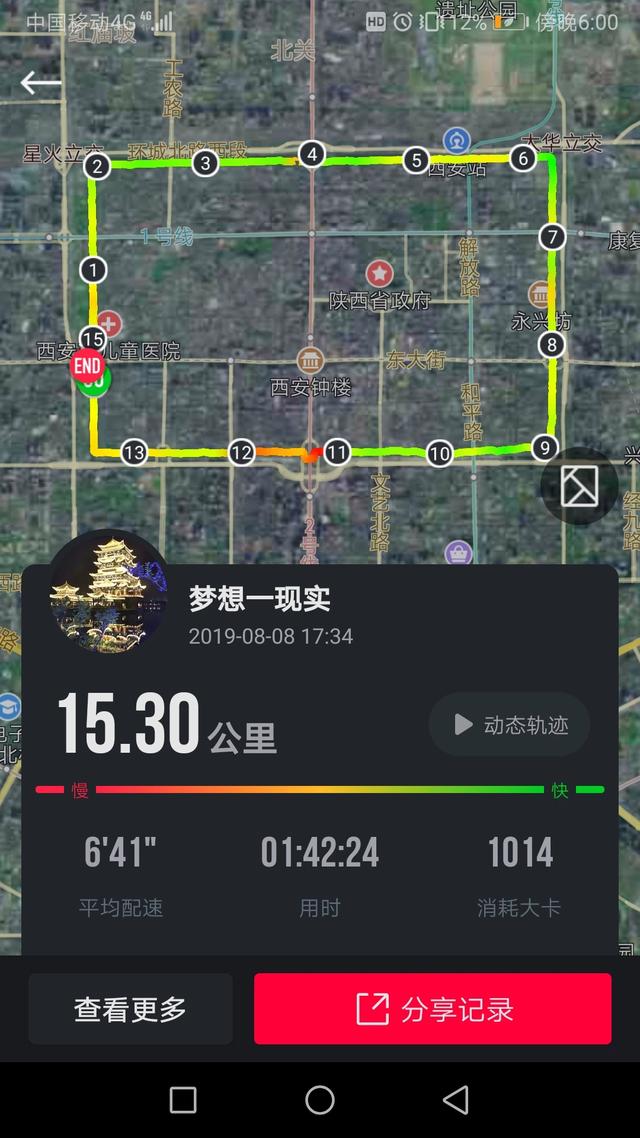Open 查看更多 for more details
The width and height of the screenshot is (640, 1138).
(130, 1009)
